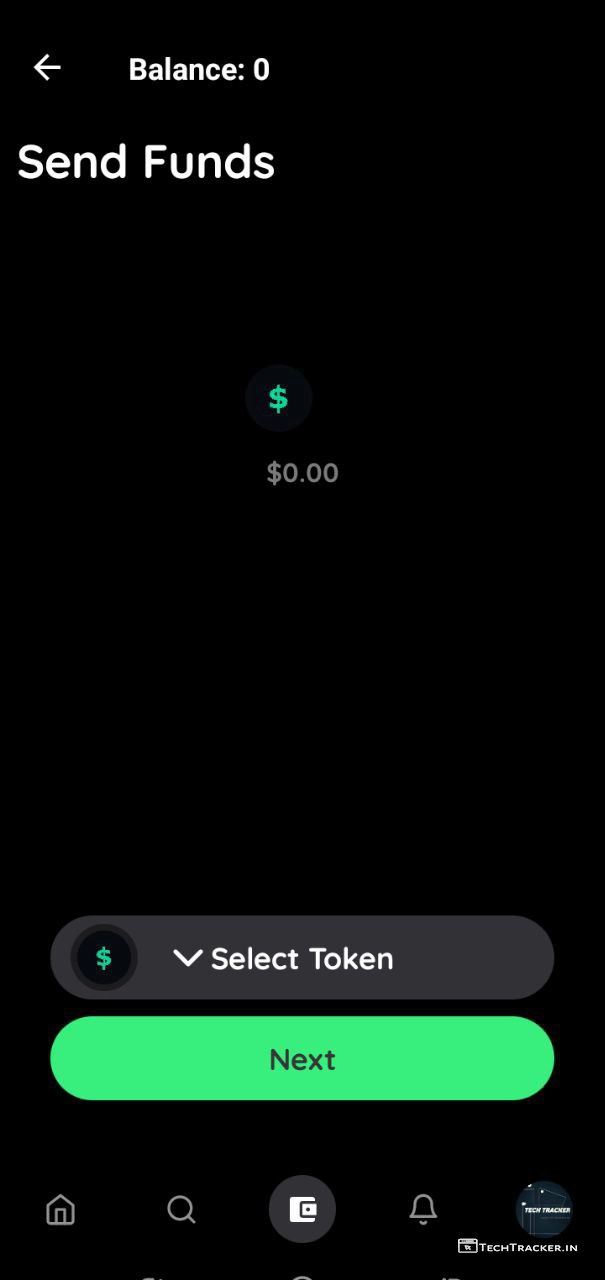
Task: Tap the green Next button
Action: [x=301, y=1059]
